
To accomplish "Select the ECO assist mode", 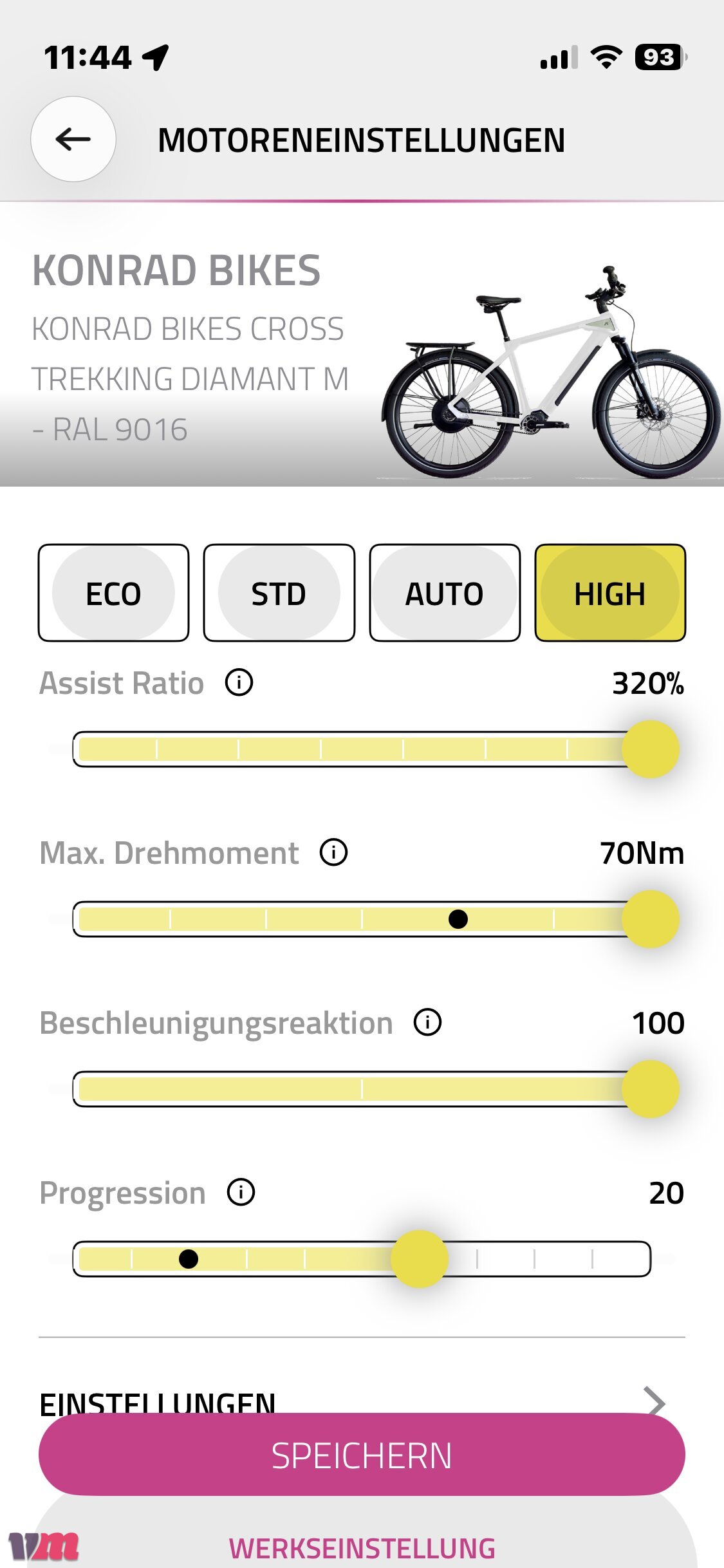I will click(113, 593).
